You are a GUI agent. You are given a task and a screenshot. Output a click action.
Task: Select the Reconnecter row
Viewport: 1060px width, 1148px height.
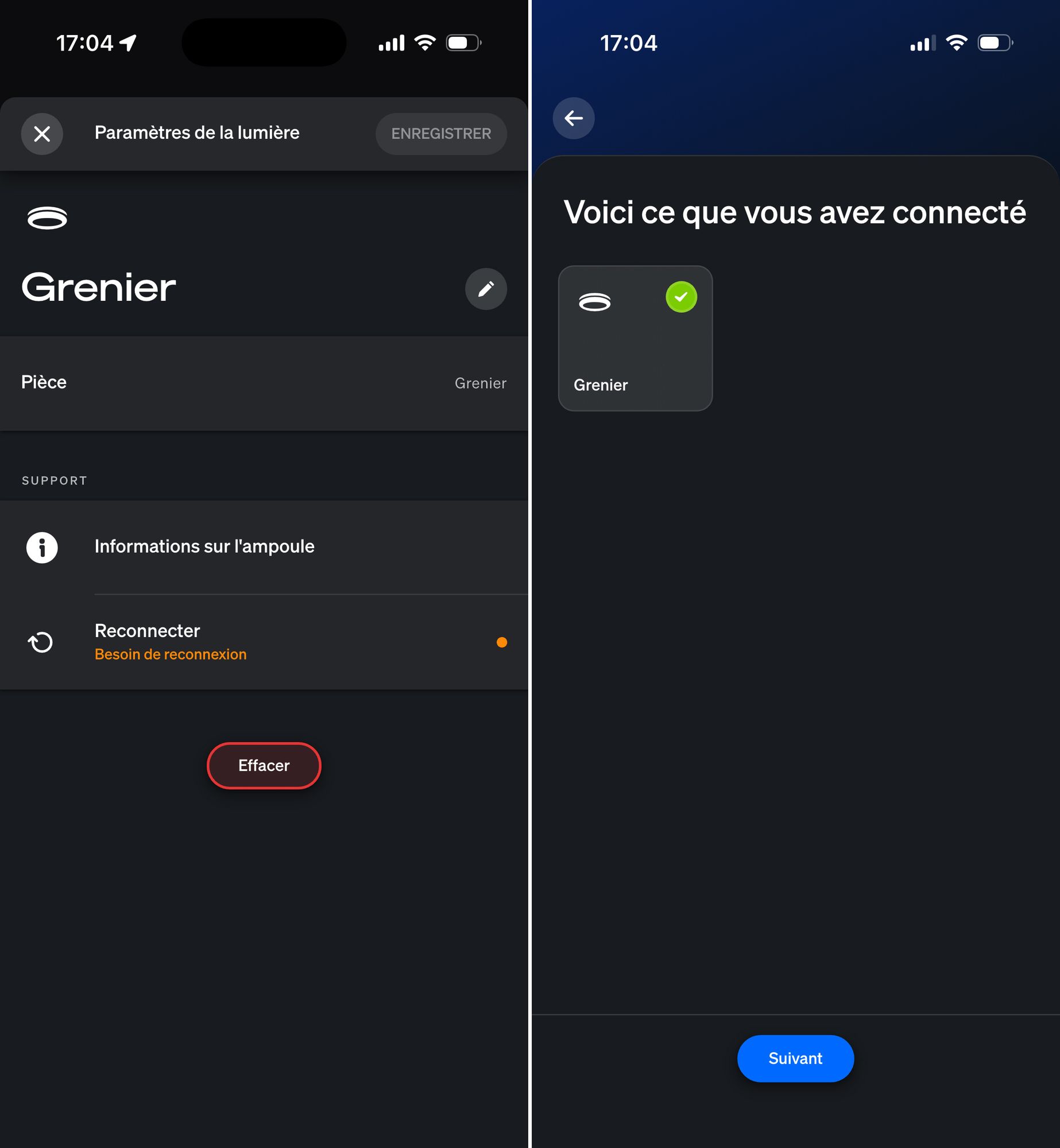(x=264, y=642)
